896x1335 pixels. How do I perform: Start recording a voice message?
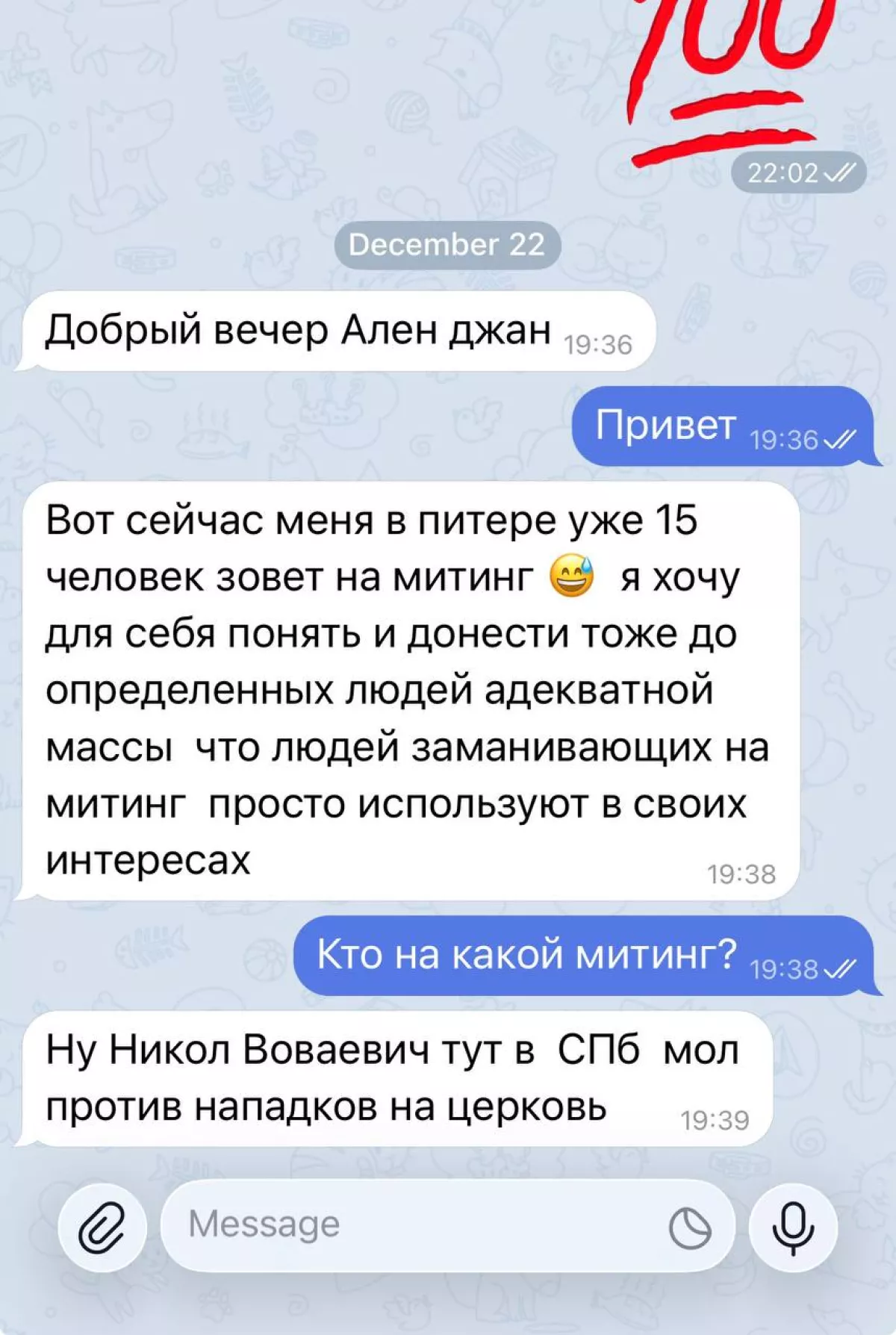[793, 1227]
